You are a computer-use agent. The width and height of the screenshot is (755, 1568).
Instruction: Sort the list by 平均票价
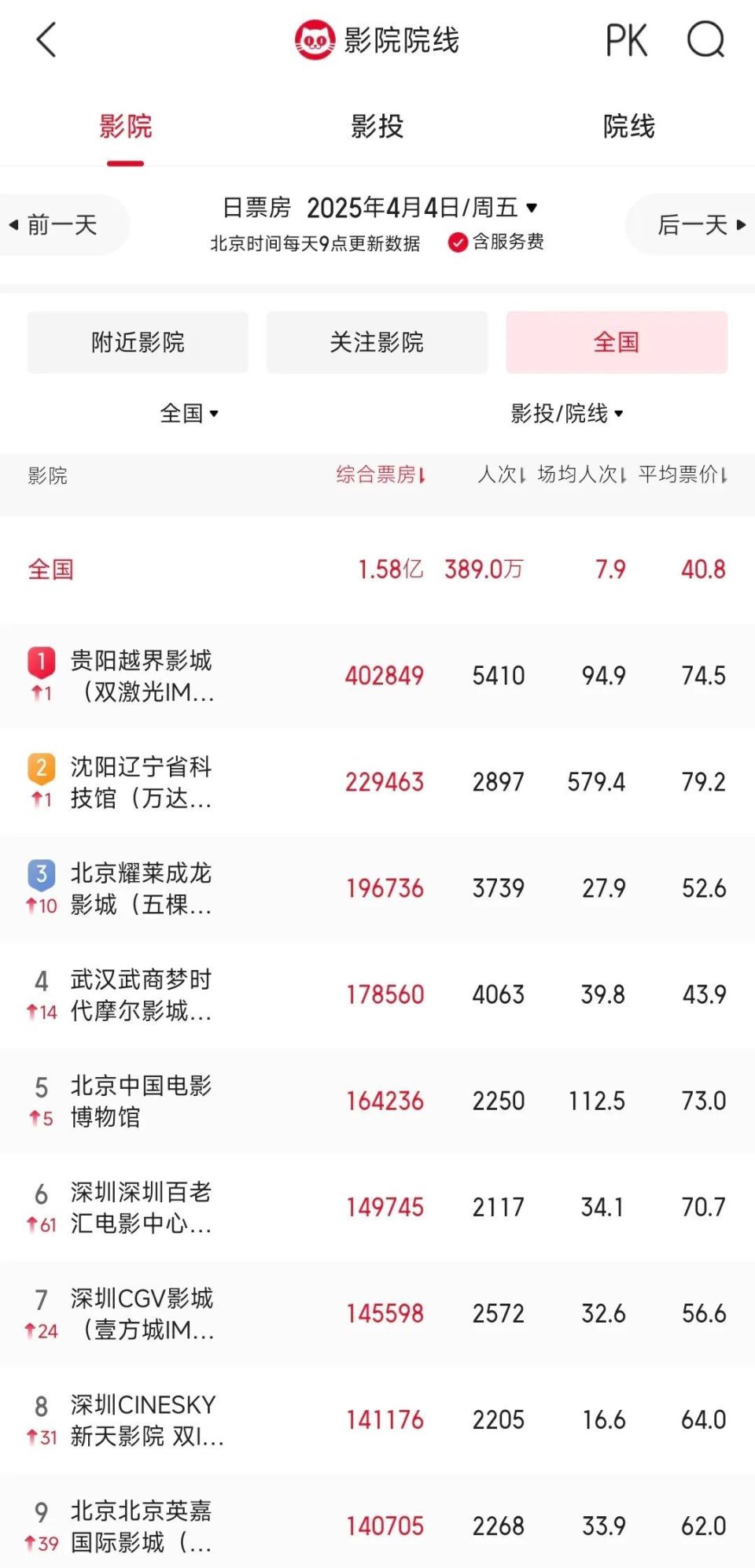tap(682, 474)
